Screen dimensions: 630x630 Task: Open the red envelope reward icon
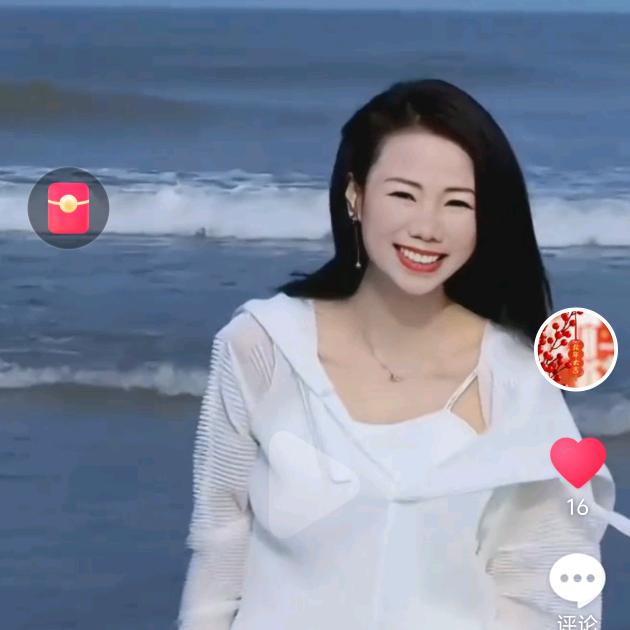point(68,208)
